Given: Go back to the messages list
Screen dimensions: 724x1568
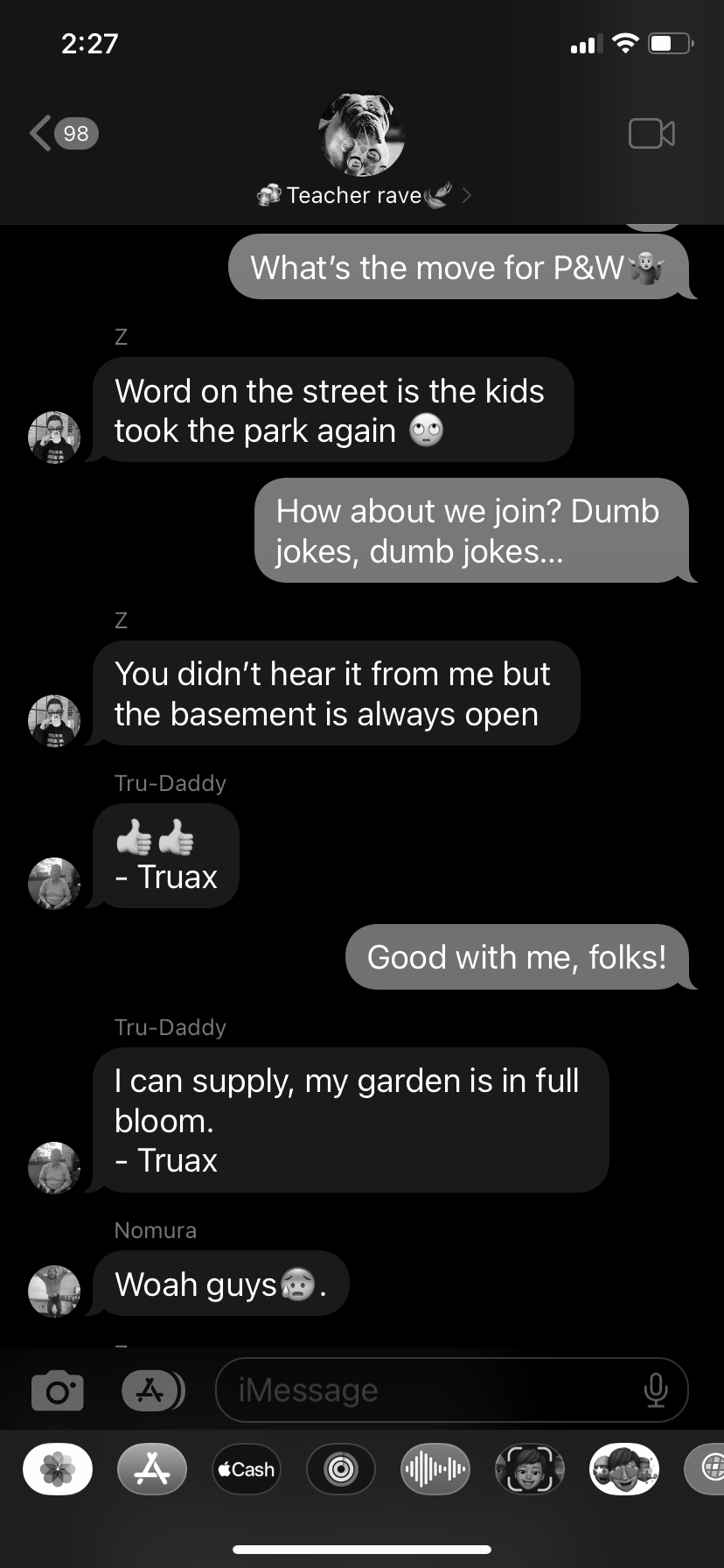Looking at the screenshot, I should point(63,134).
